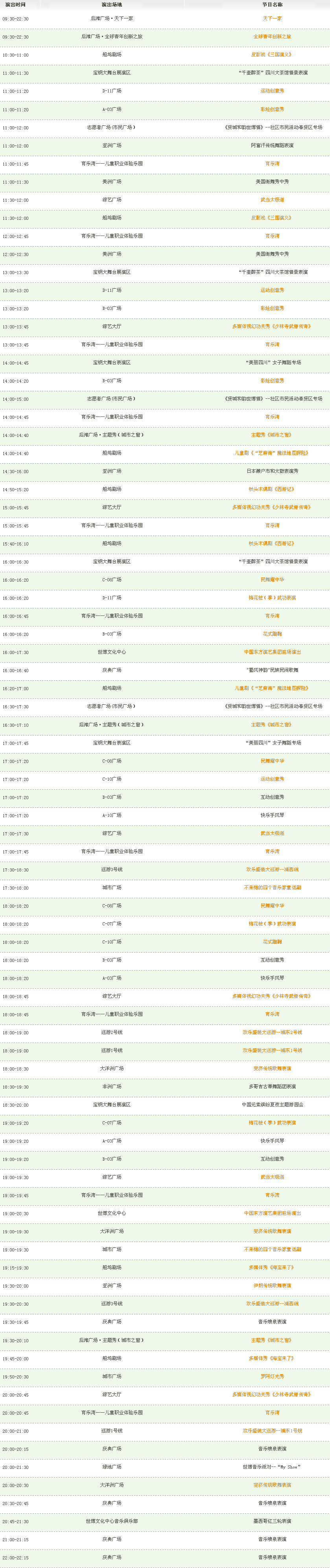
Task: Open 18:00-18:30 斐济传统歌舞表演 link
Action: (x=272, y=1069)
